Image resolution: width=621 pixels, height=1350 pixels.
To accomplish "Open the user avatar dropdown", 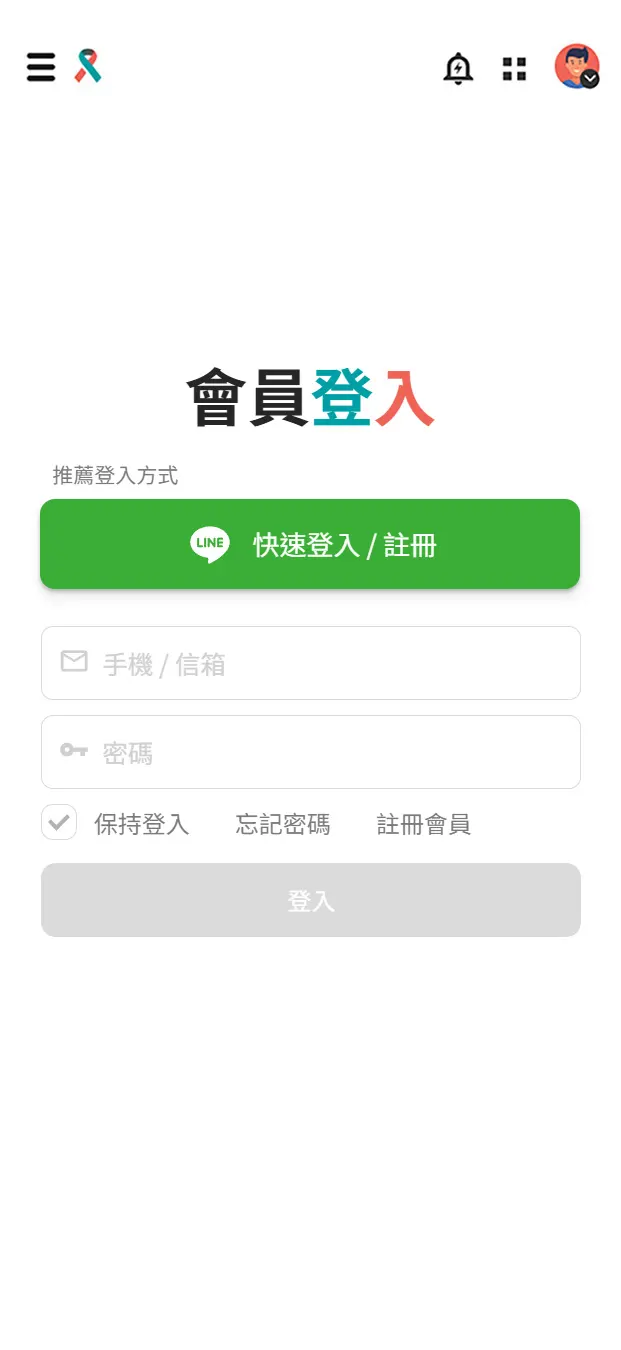I will tap(577, 67).
